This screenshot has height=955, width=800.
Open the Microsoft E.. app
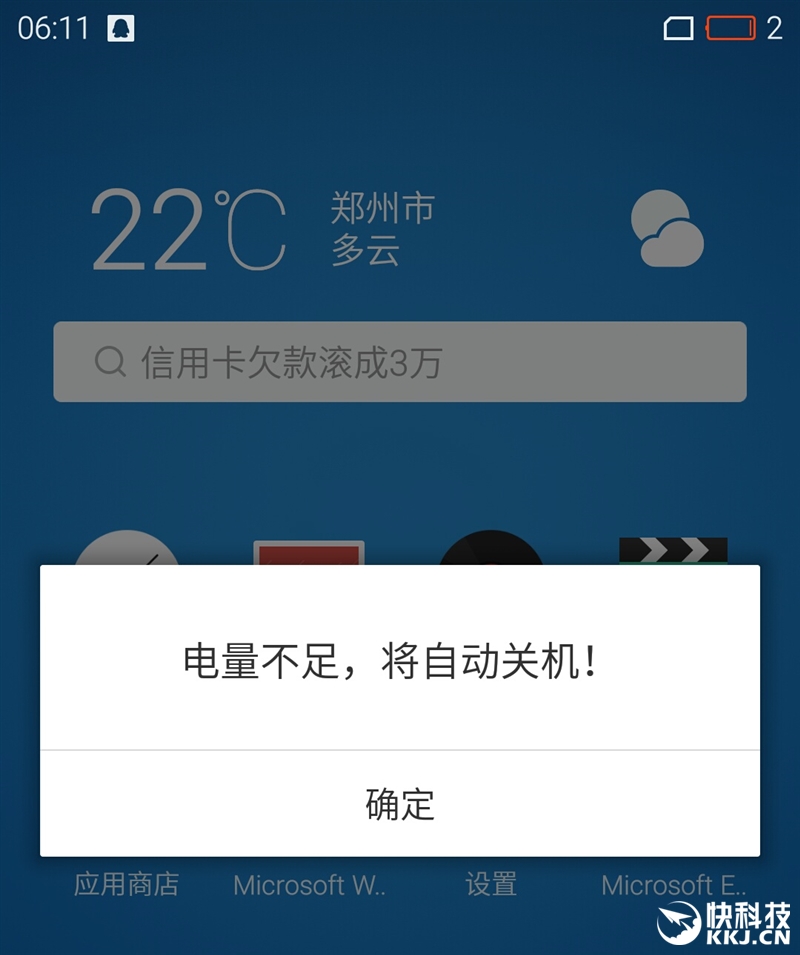coord(672,884)
